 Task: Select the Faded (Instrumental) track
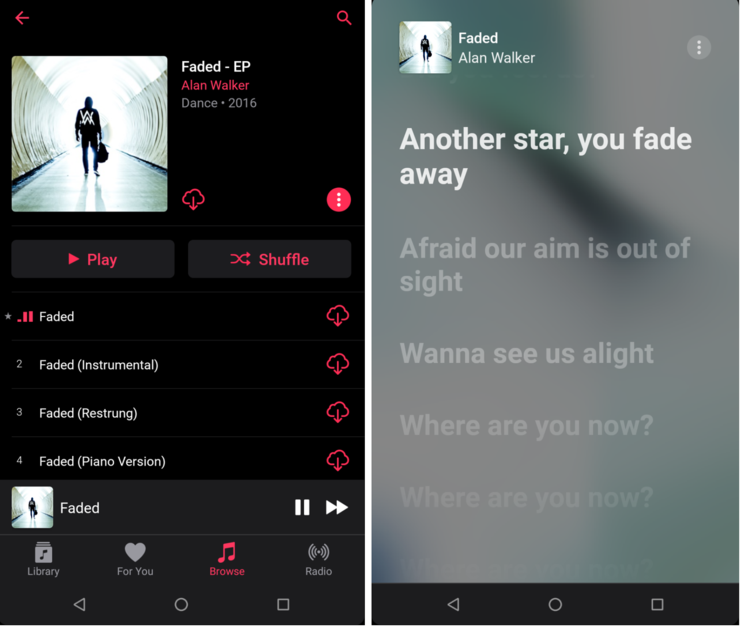coord(99,365)
